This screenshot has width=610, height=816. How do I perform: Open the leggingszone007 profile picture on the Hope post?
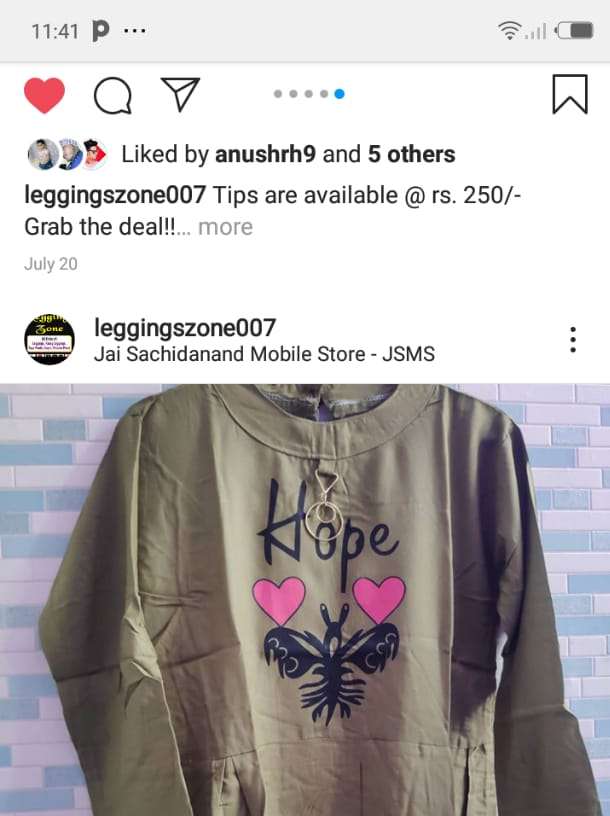(x=49, y=339)
